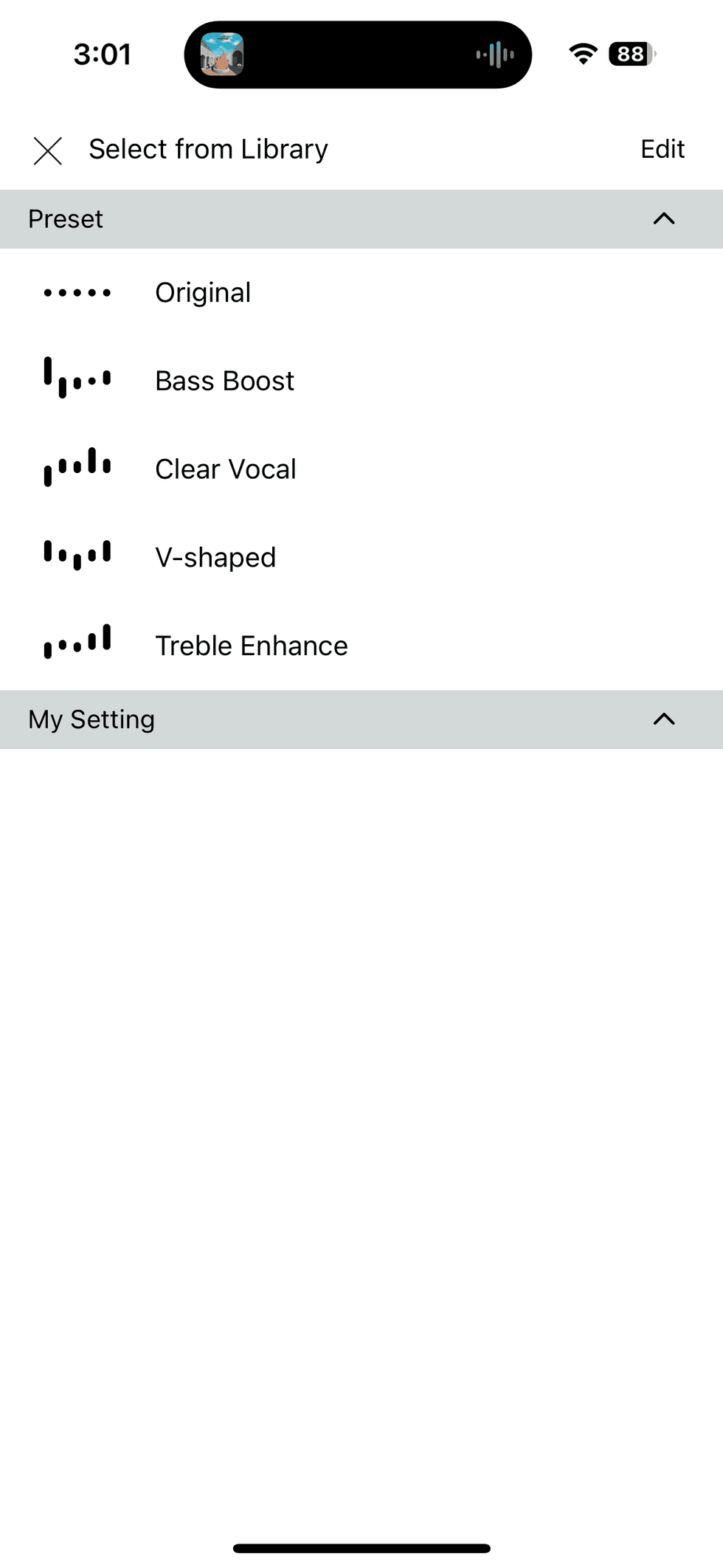Select the Original EQ preset icon
The height and width of the screenshot is (1568, 723).
point(77,292)
